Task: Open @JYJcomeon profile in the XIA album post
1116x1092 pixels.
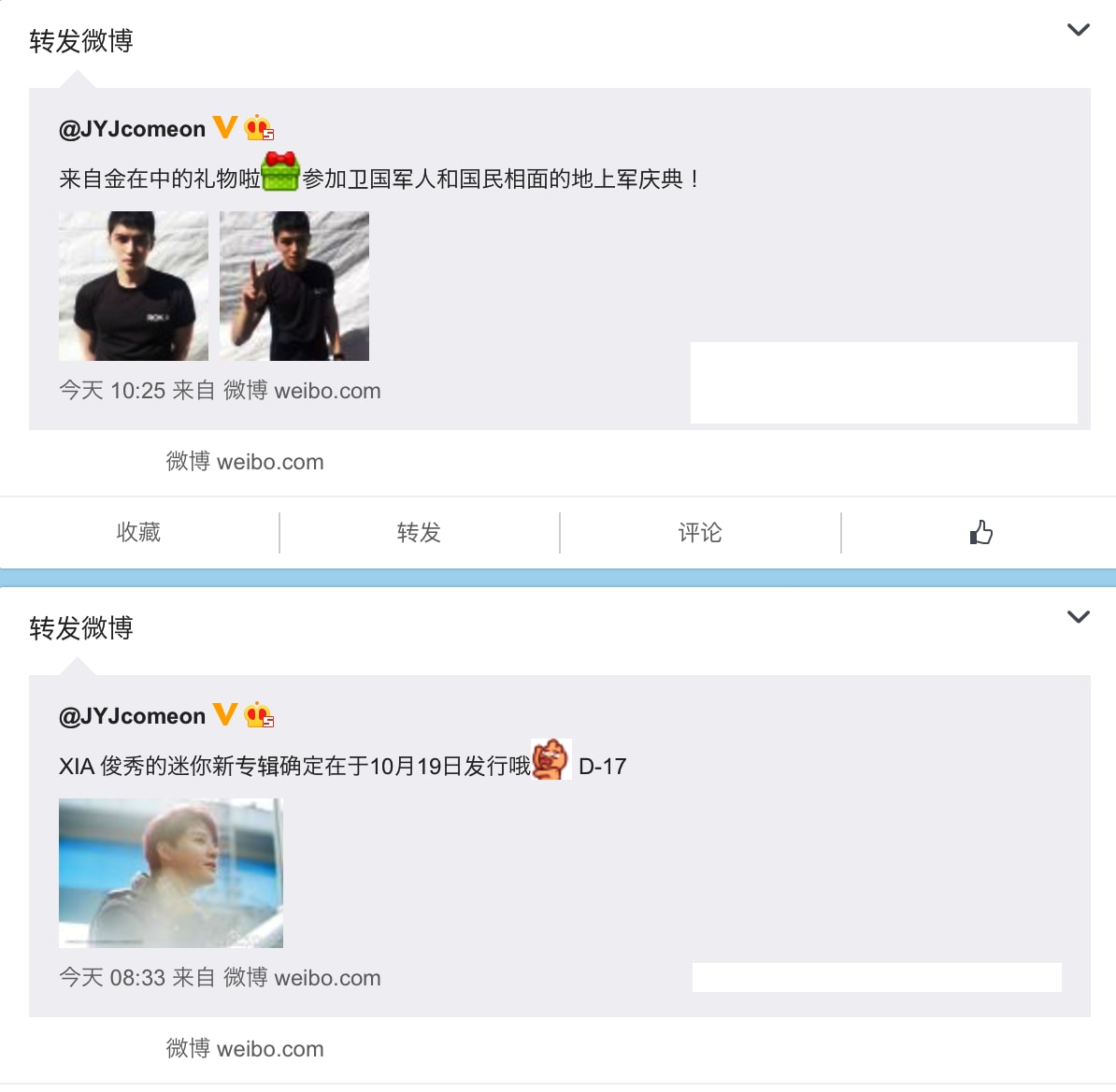Action: point(132,716)
